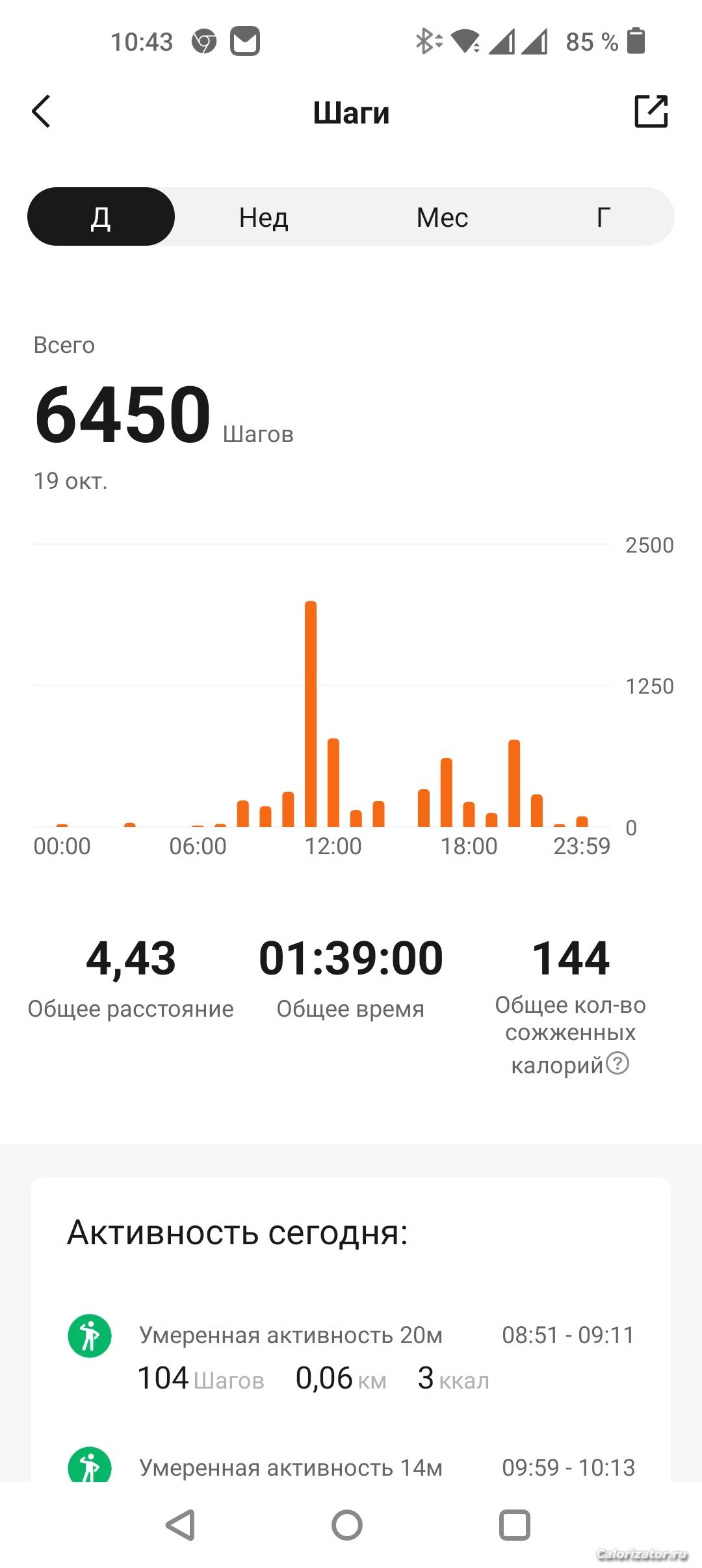
Task: Tap the system home button
Action: (347, 1524)
